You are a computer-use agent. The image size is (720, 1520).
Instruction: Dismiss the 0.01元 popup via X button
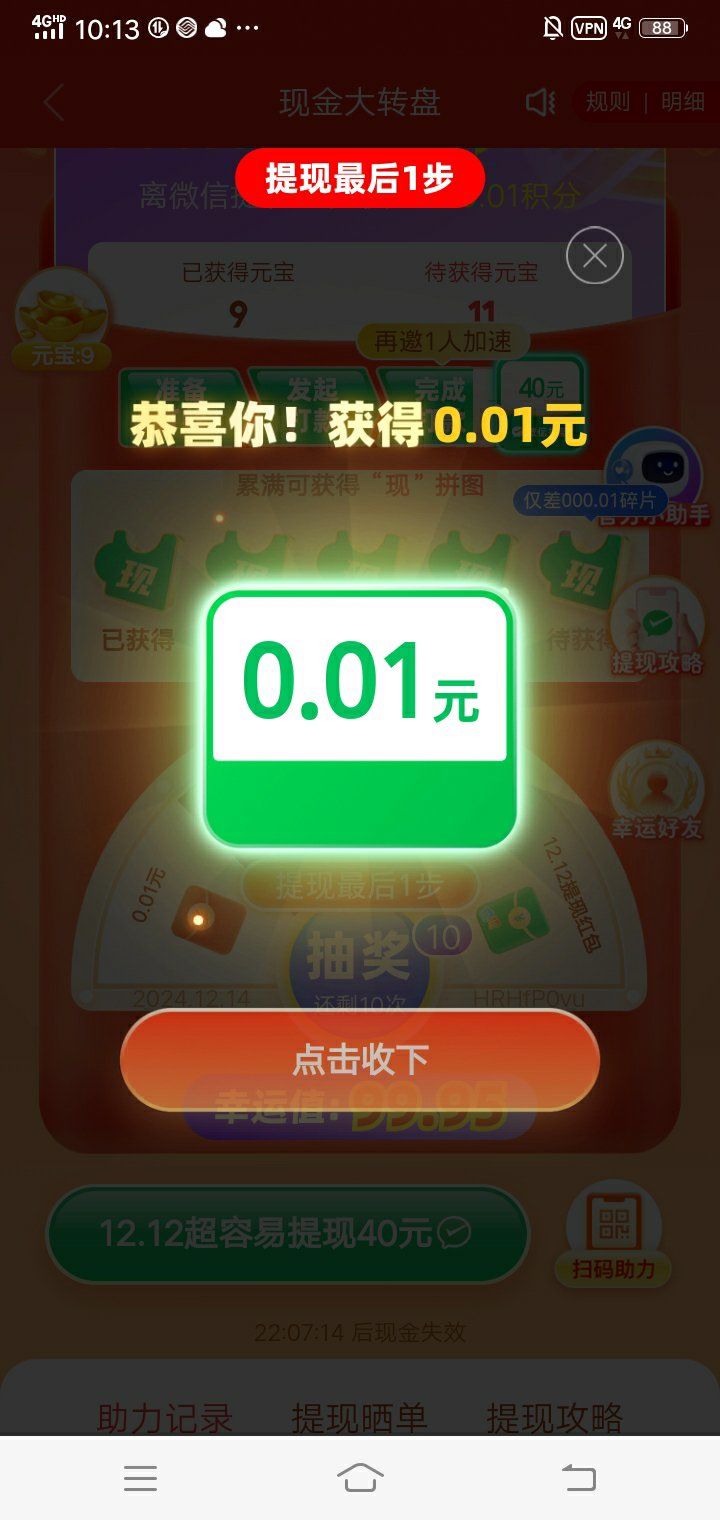[594, 256]
